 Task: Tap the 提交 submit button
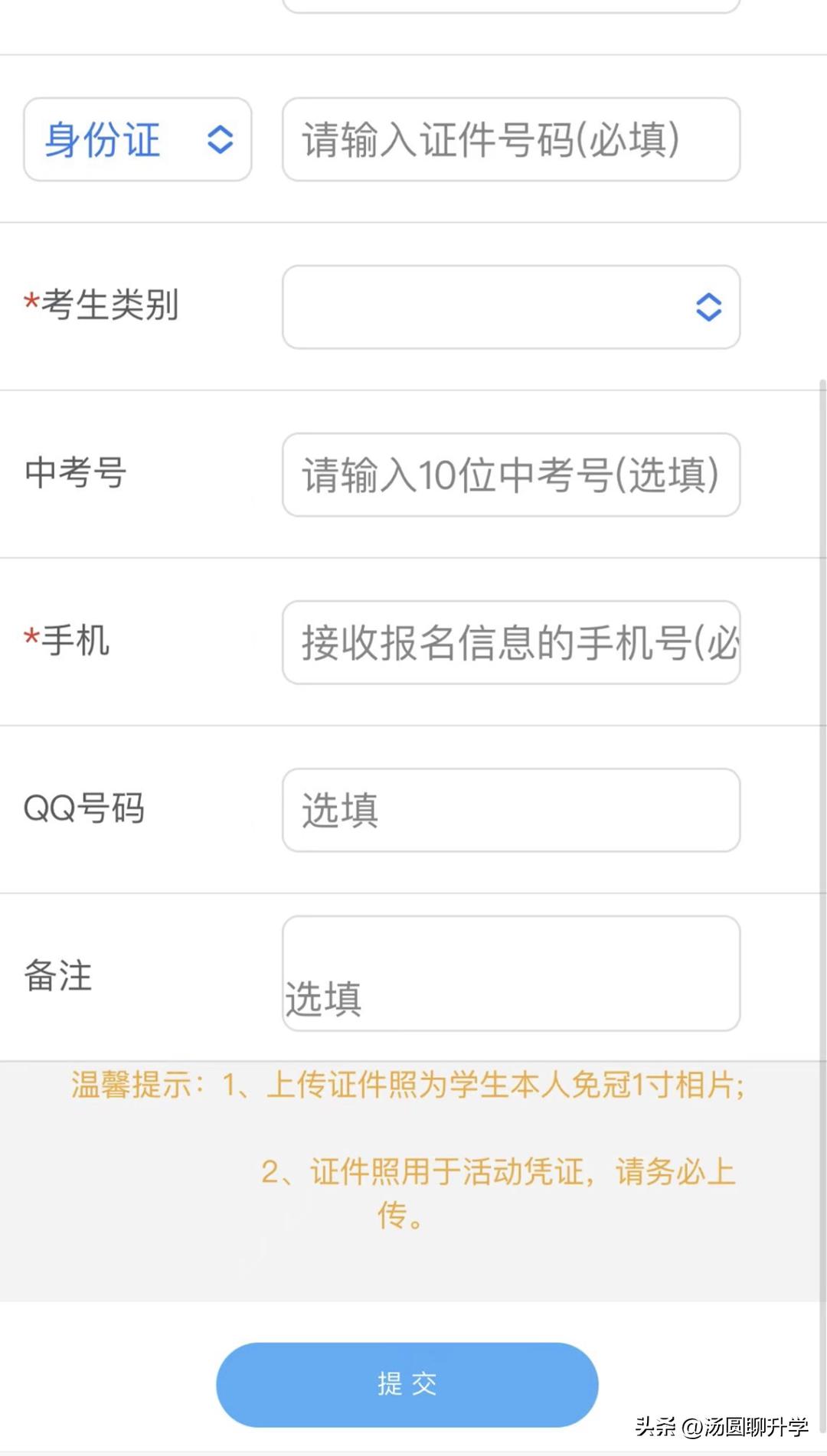point(407,1383)
